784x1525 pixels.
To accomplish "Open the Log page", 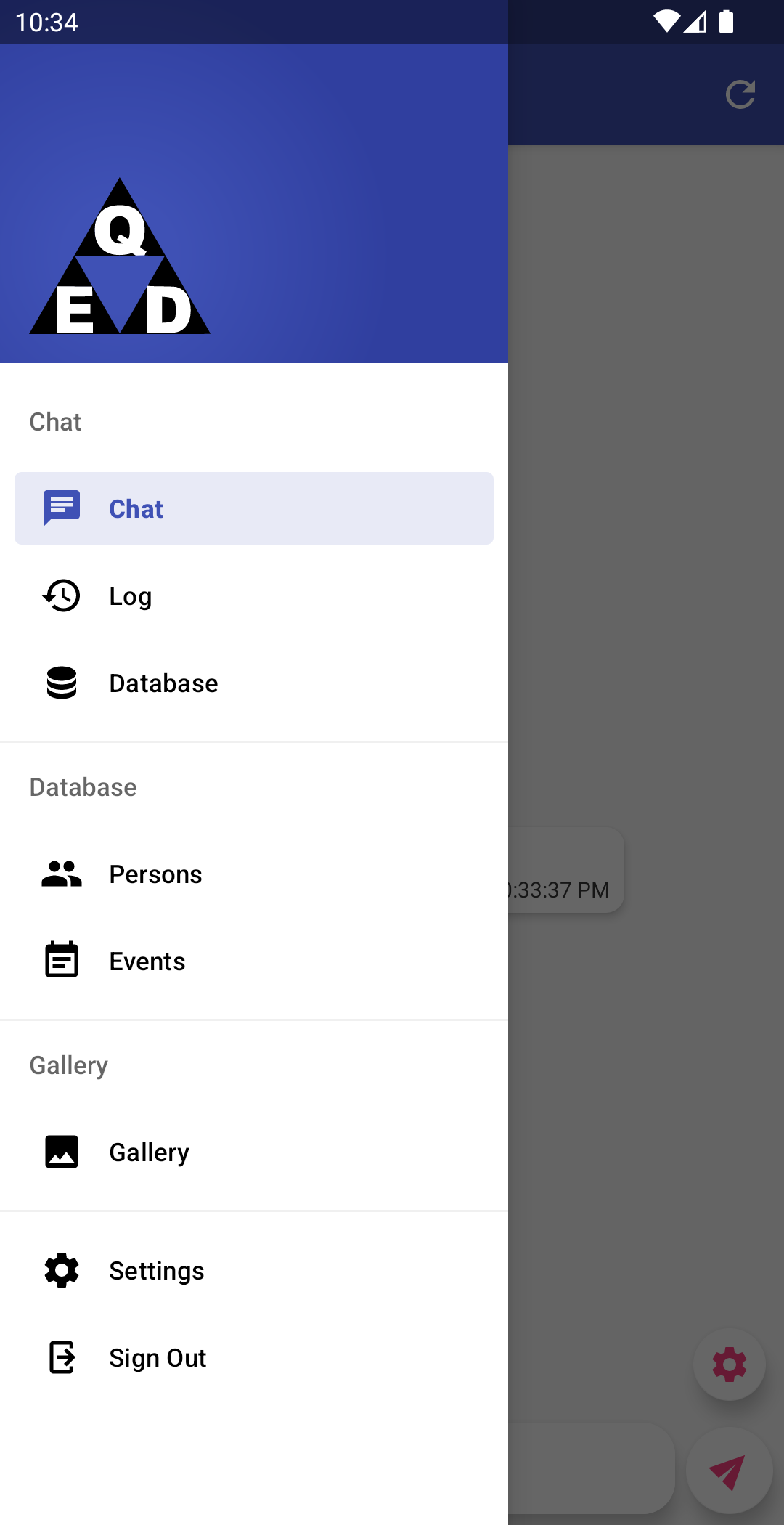I will click(x=254, y=596).
